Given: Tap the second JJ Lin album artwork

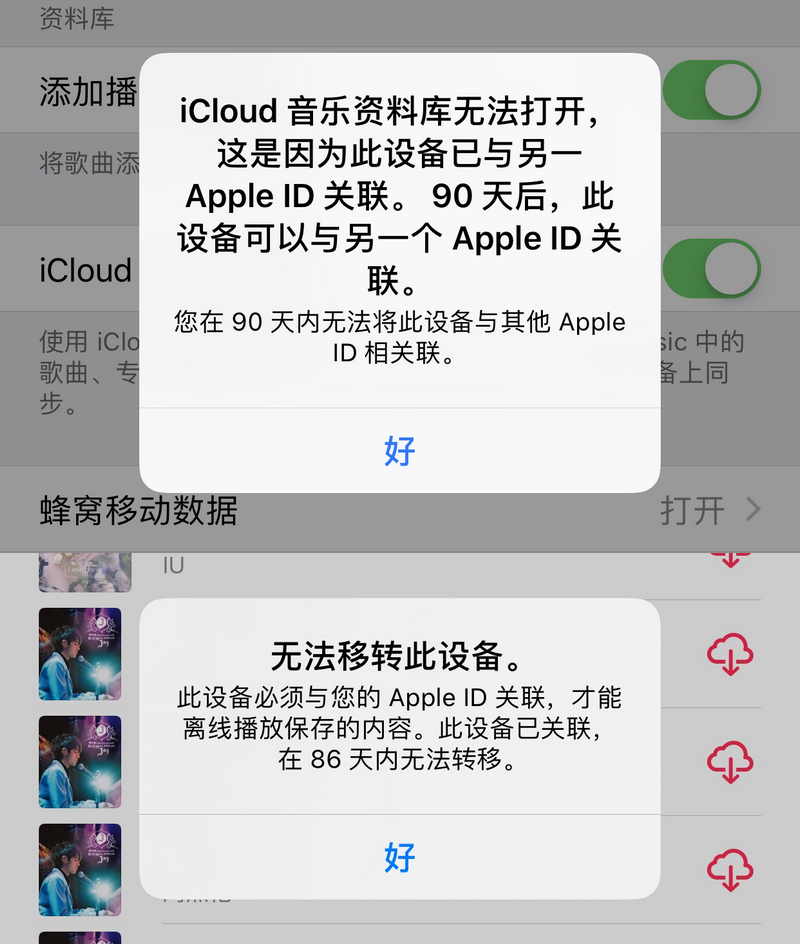Looking at the screenshot, I should coord(80,762).
